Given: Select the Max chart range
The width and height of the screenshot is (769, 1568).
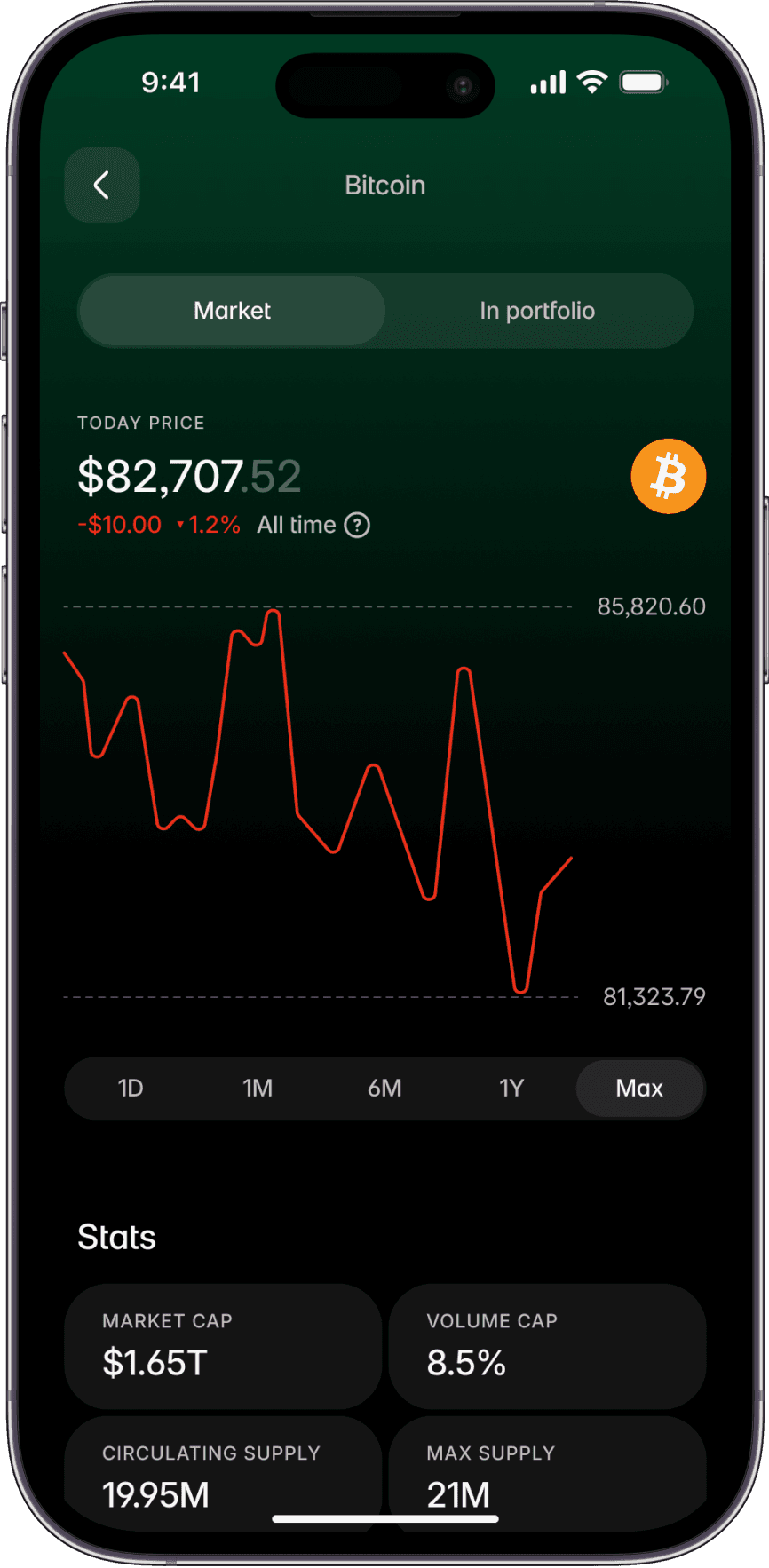Looking at the screenshot, I should [639, 1089].
